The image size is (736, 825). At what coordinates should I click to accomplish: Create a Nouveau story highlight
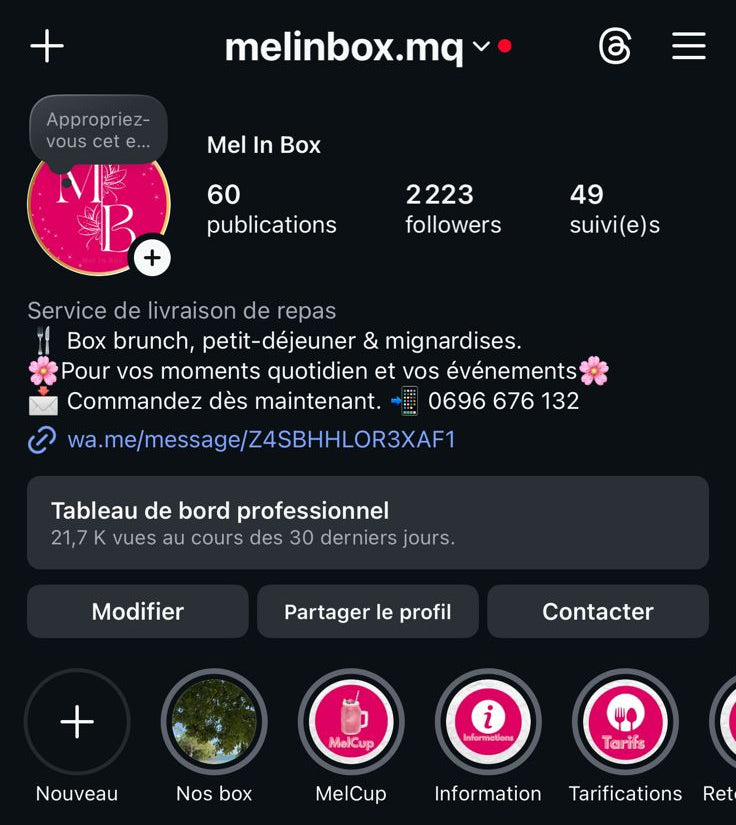pyautogui.click(x=77, y=722)
